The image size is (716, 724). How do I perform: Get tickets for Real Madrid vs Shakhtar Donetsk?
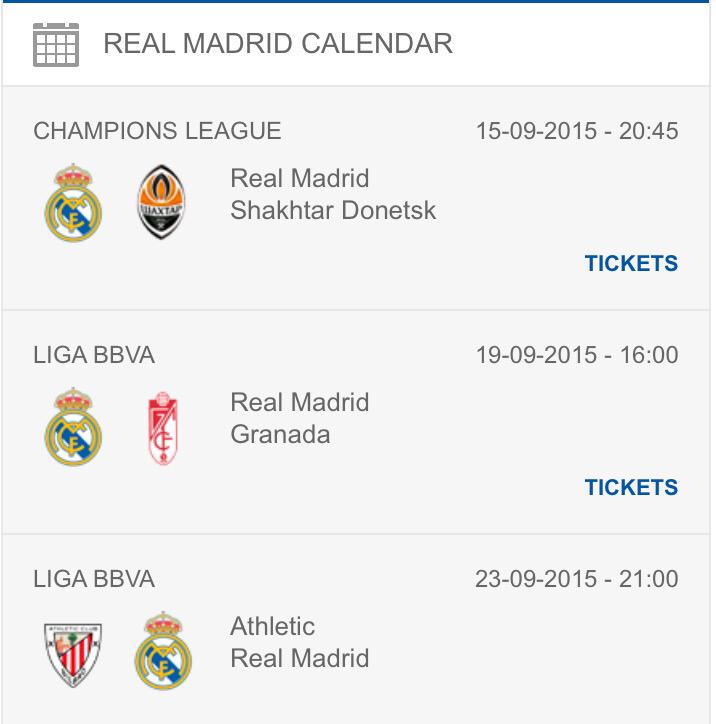click(631, 264)
